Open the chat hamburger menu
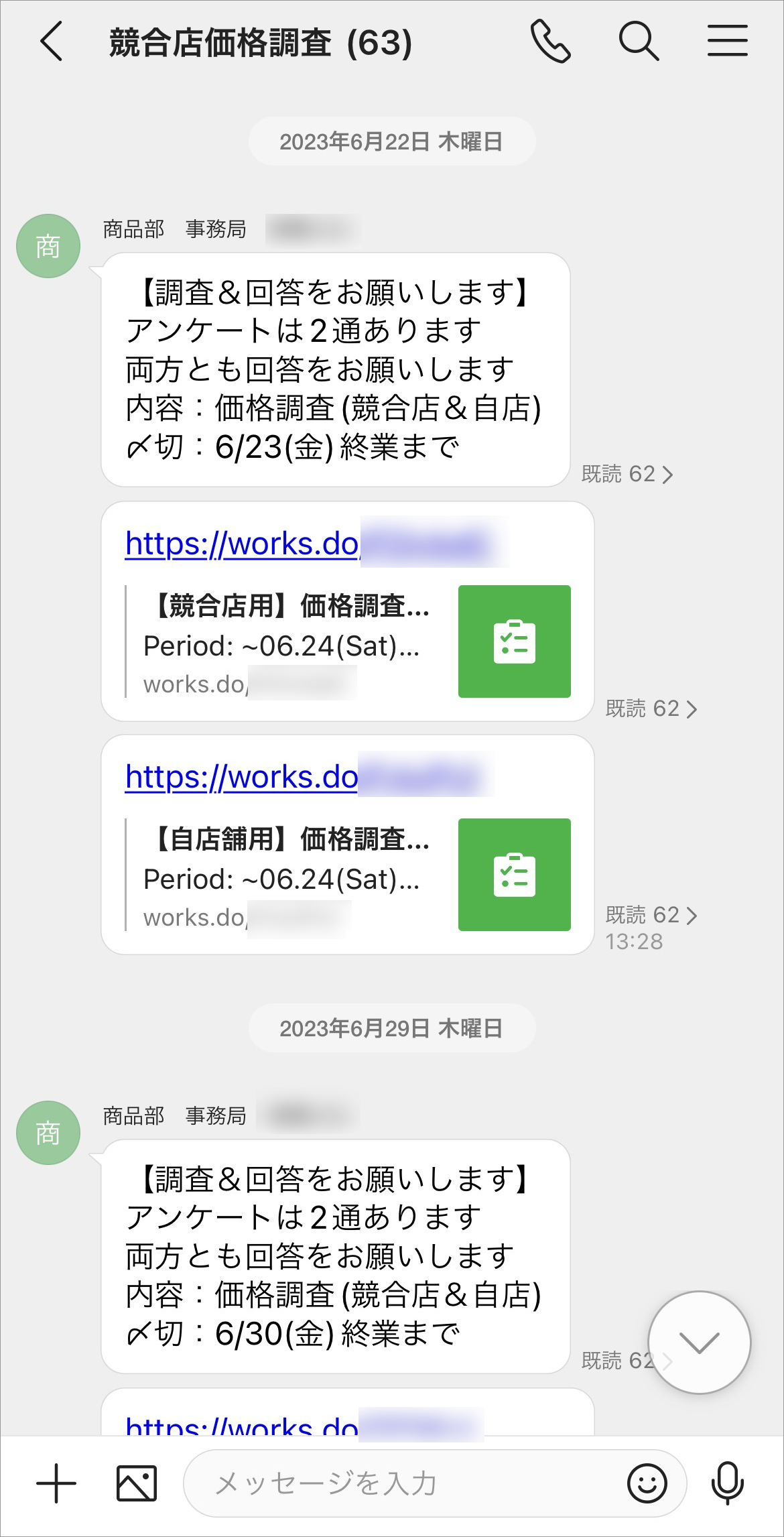 pos(727,42)
